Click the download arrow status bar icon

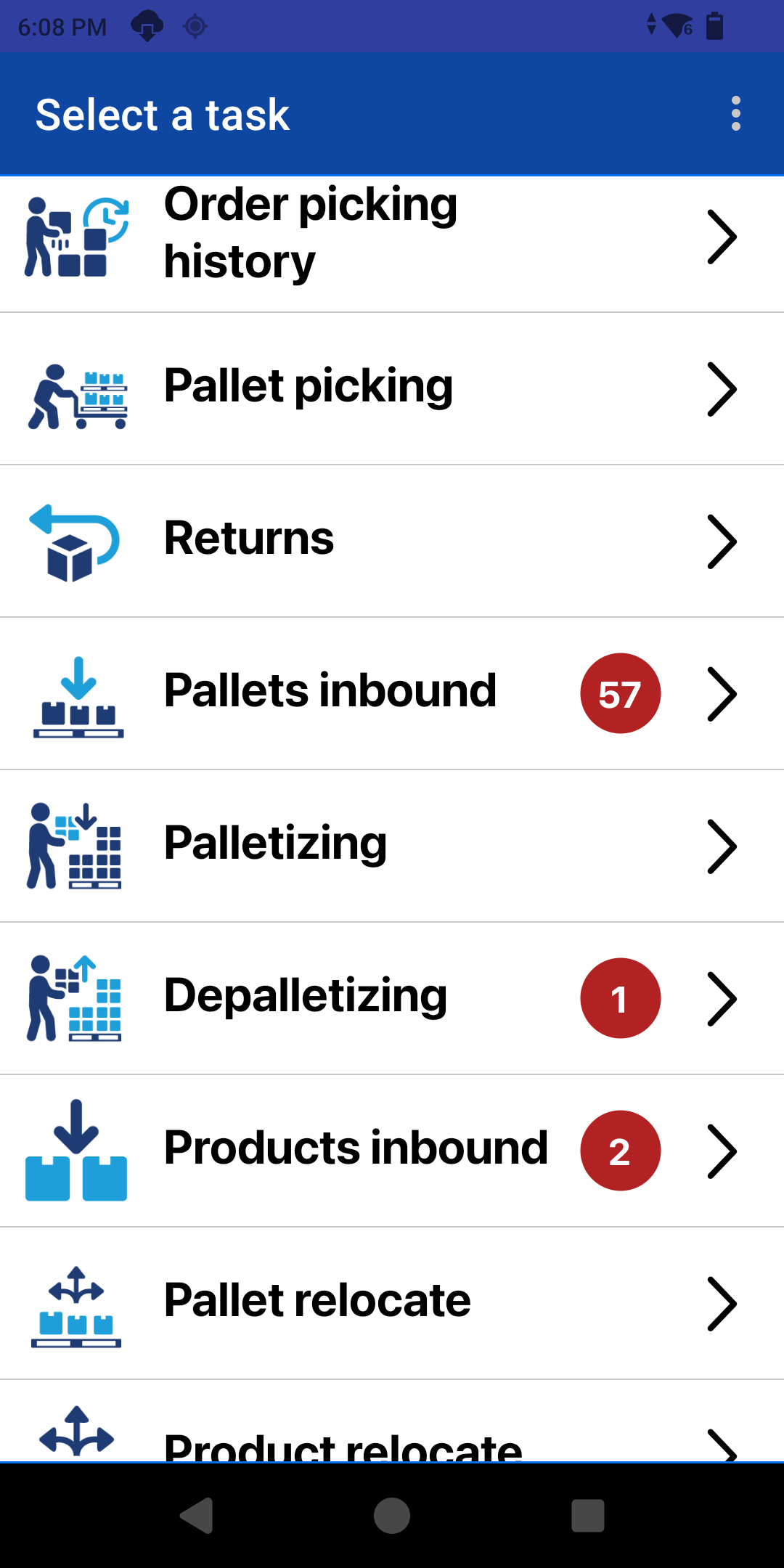pos(147,25)
